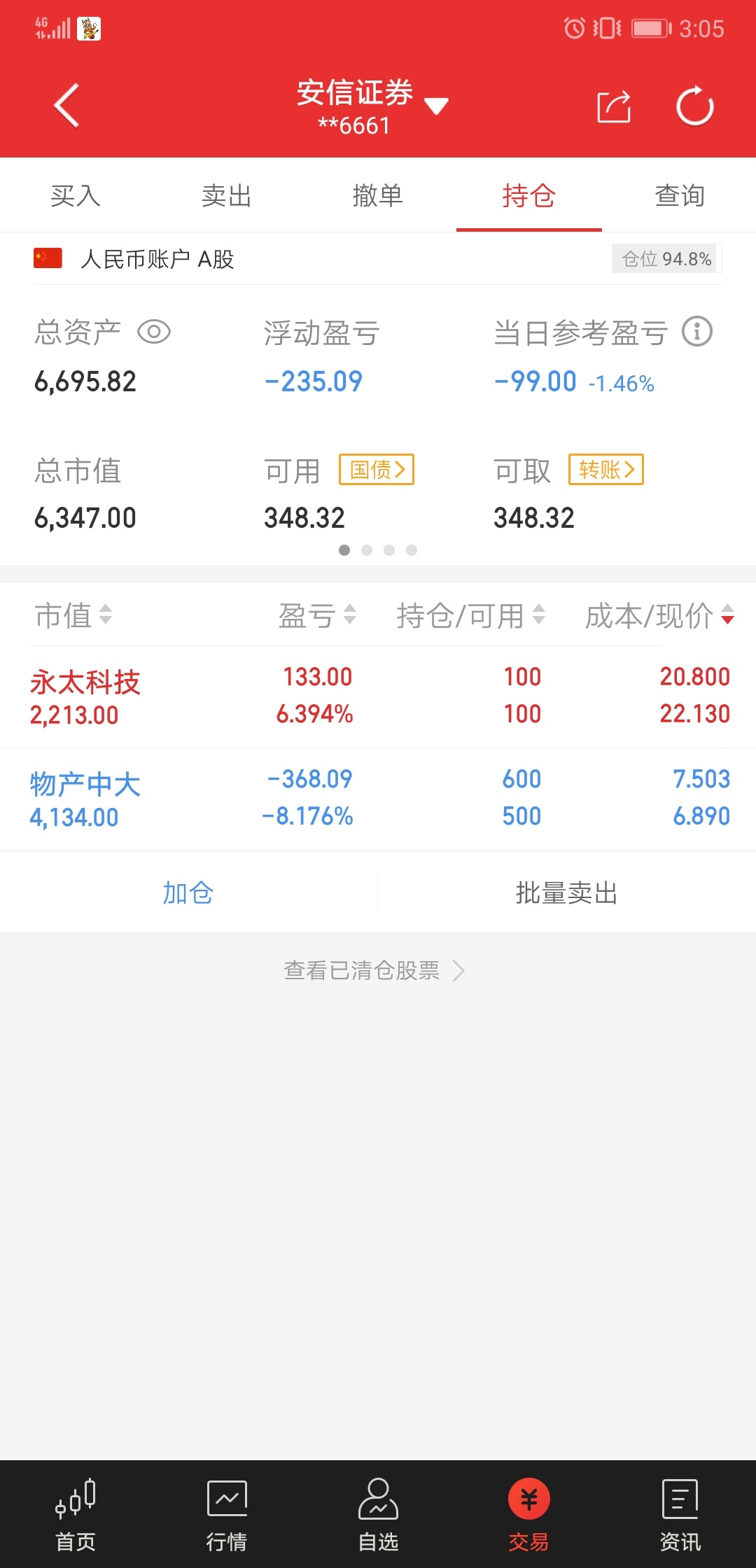View cleared stocks via 查看已清仓股票

coord(374,970)
